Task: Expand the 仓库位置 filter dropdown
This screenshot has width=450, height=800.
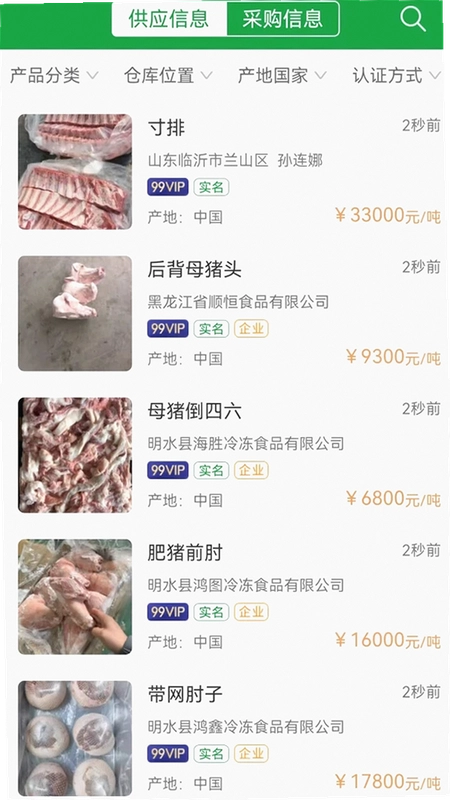Action: [x=168, y=76]
